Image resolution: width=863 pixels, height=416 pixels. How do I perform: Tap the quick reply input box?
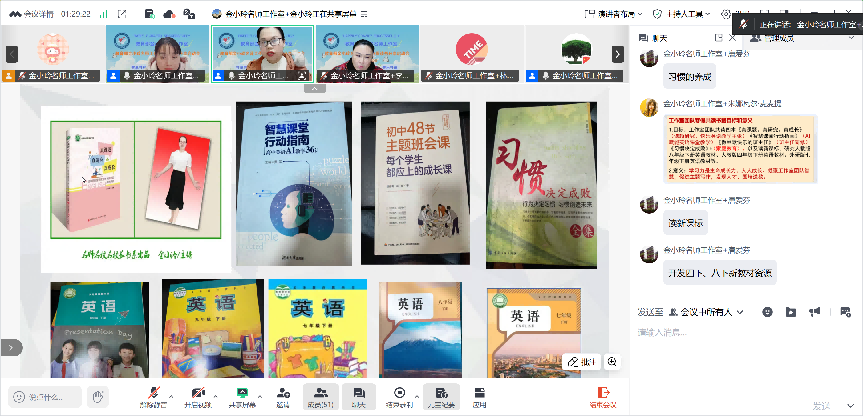coord(45,397)
